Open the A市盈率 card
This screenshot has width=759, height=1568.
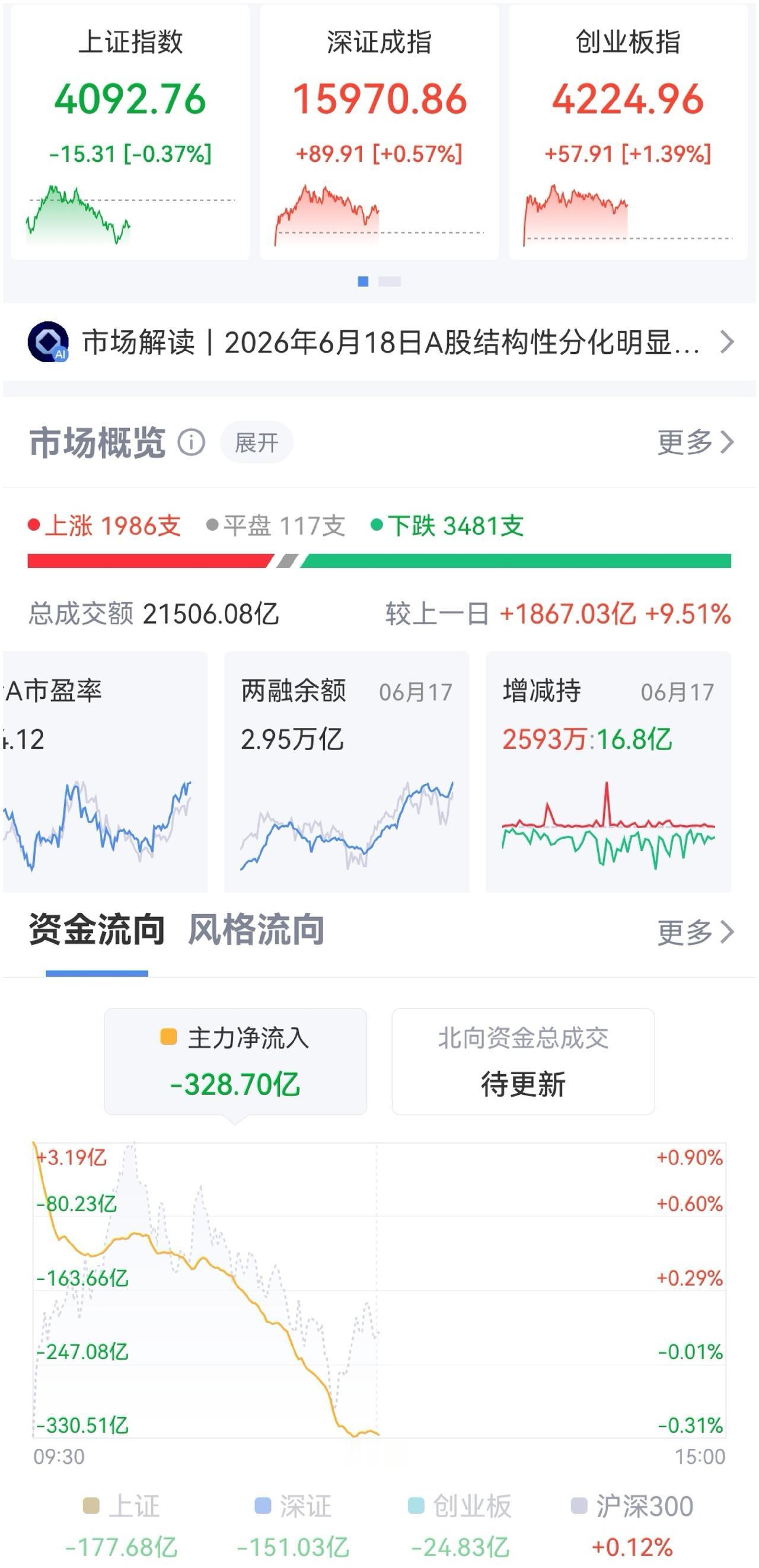click(x=105, y=772)
